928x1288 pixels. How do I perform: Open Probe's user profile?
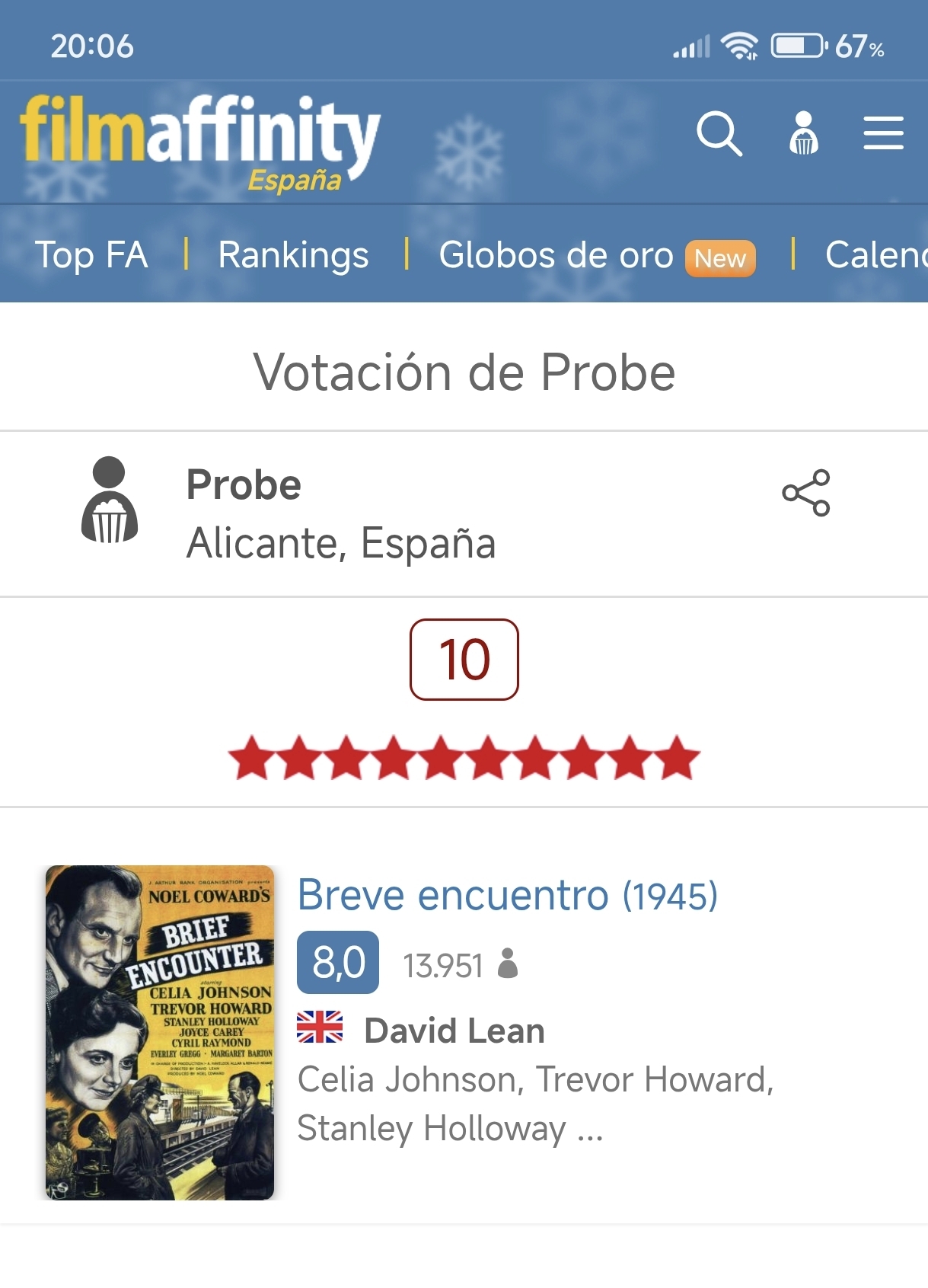244,485
